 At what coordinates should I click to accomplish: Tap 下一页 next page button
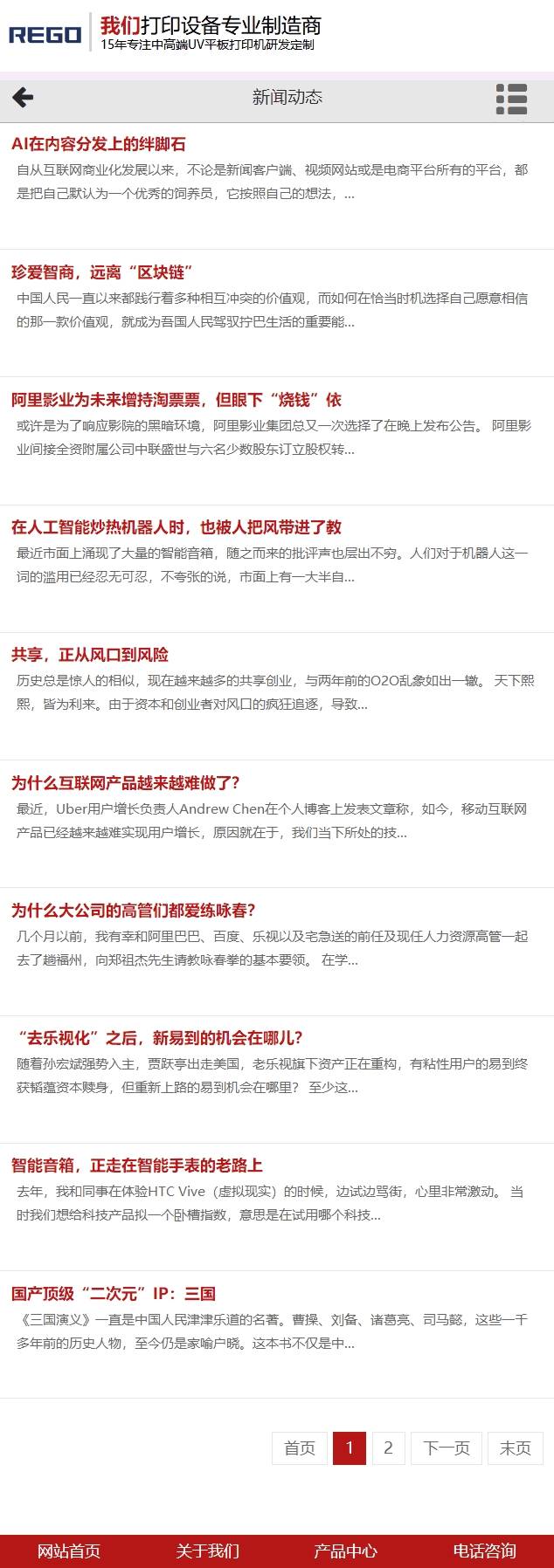pos(447,1448)
